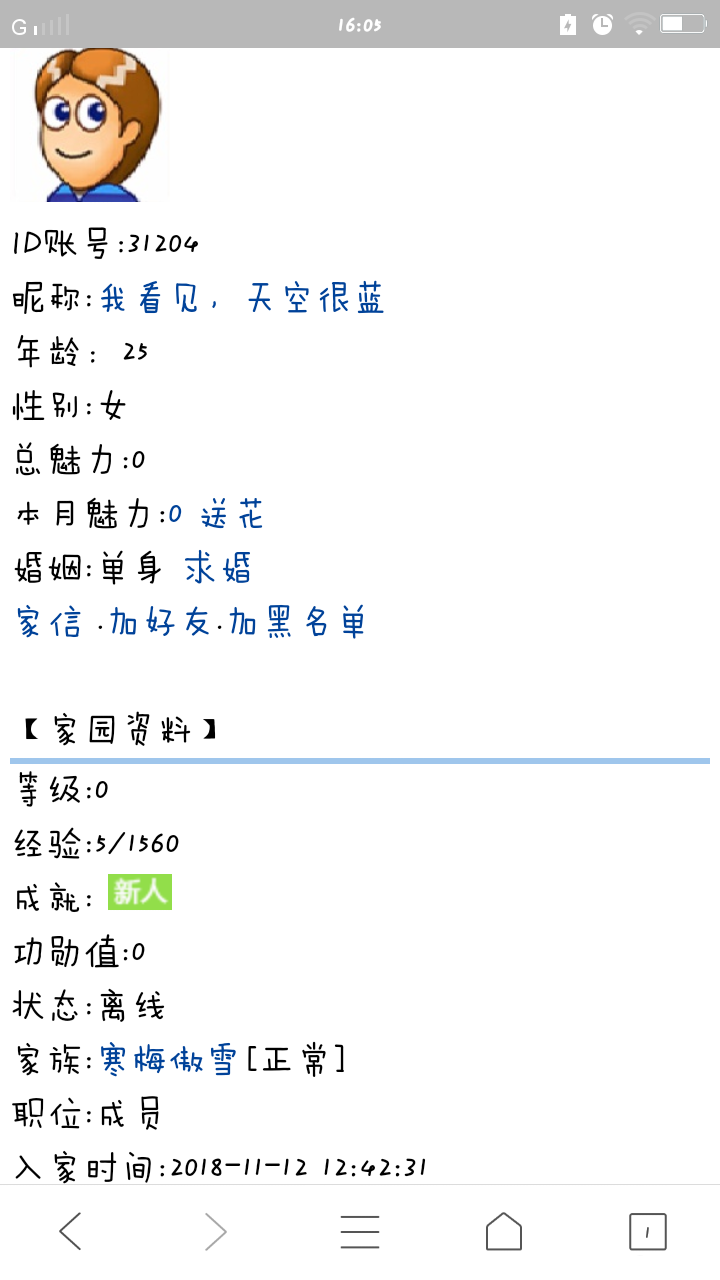Propose marriage via the 求婚 link

218,569
